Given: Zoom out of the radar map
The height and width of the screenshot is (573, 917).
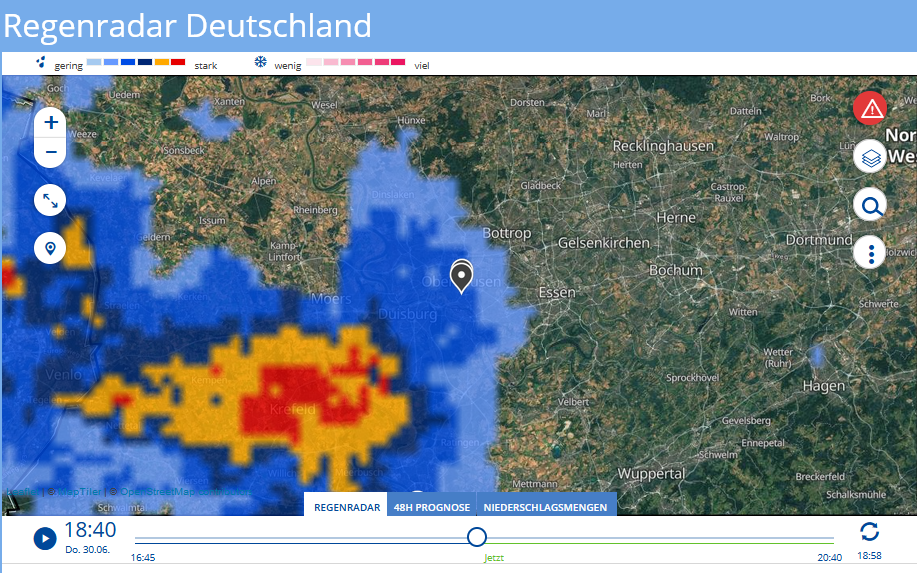Looking at the screenshot, I should coord(51,153).
